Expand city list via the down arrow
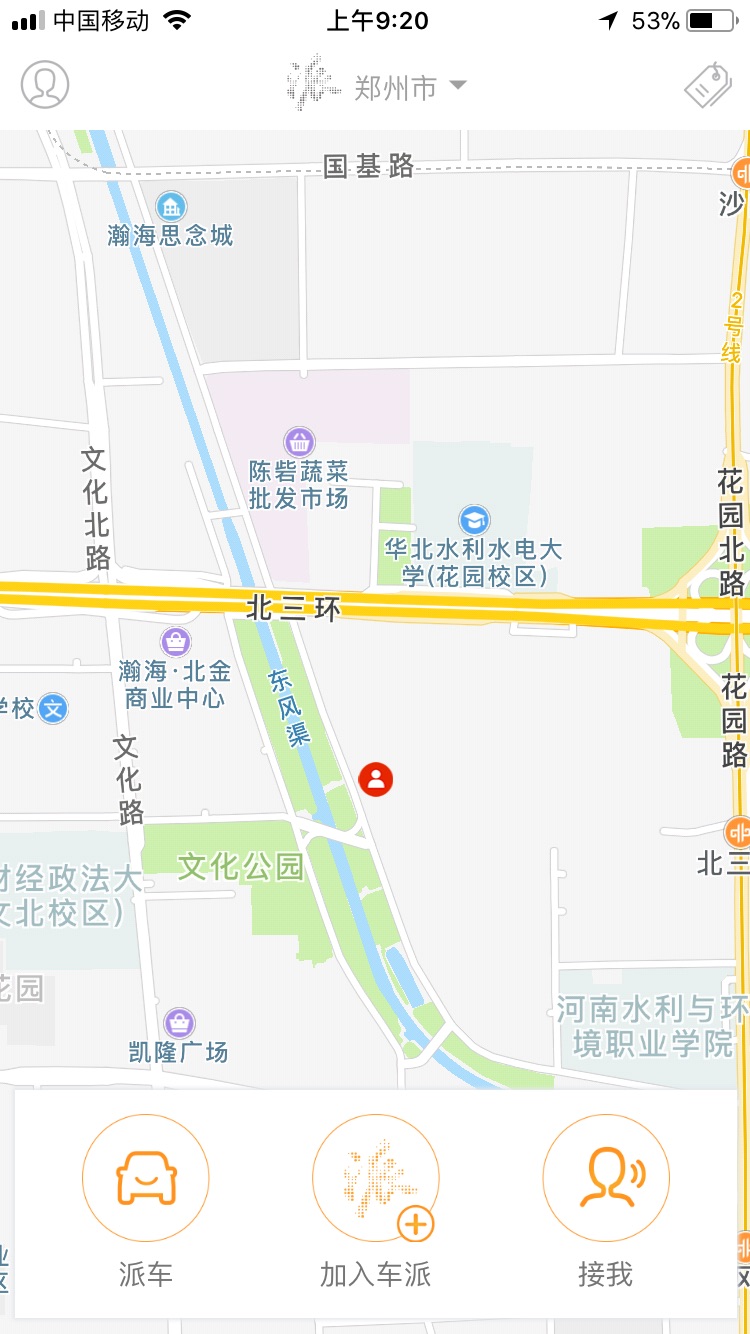Viewport: 750px width, 1334px height. pyautogui.click(x=458, y=86)
